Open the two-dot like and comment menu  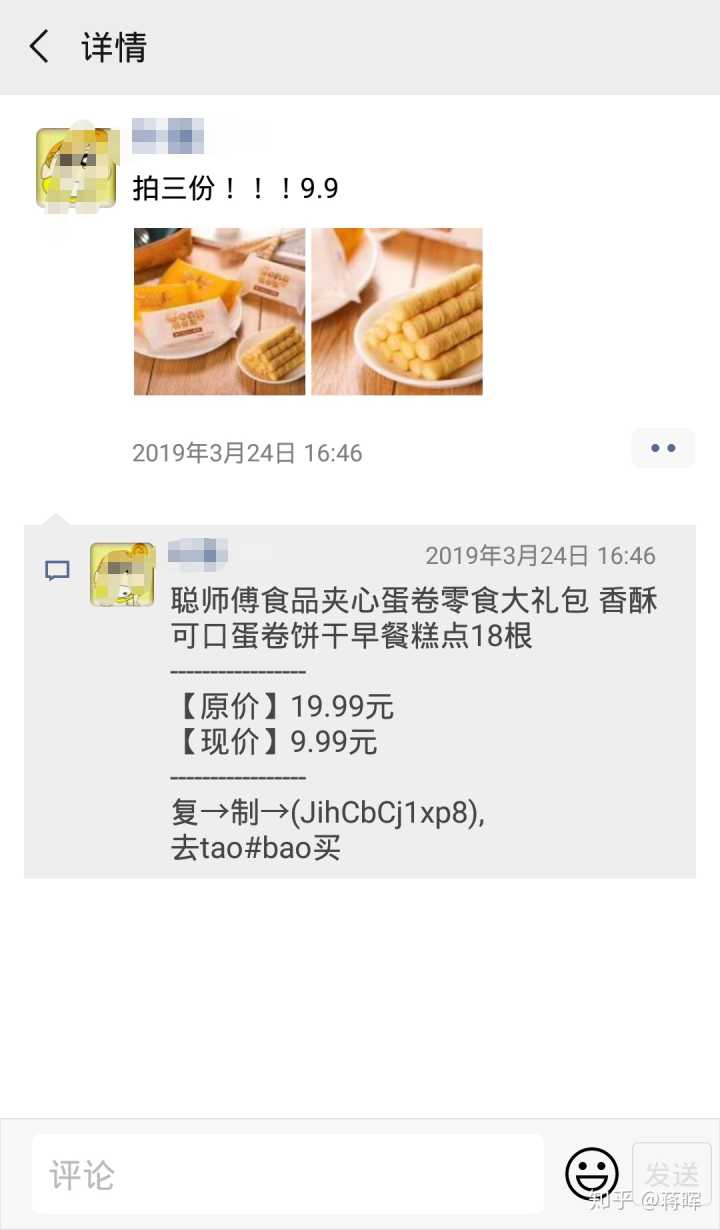(x=662, y=448)
